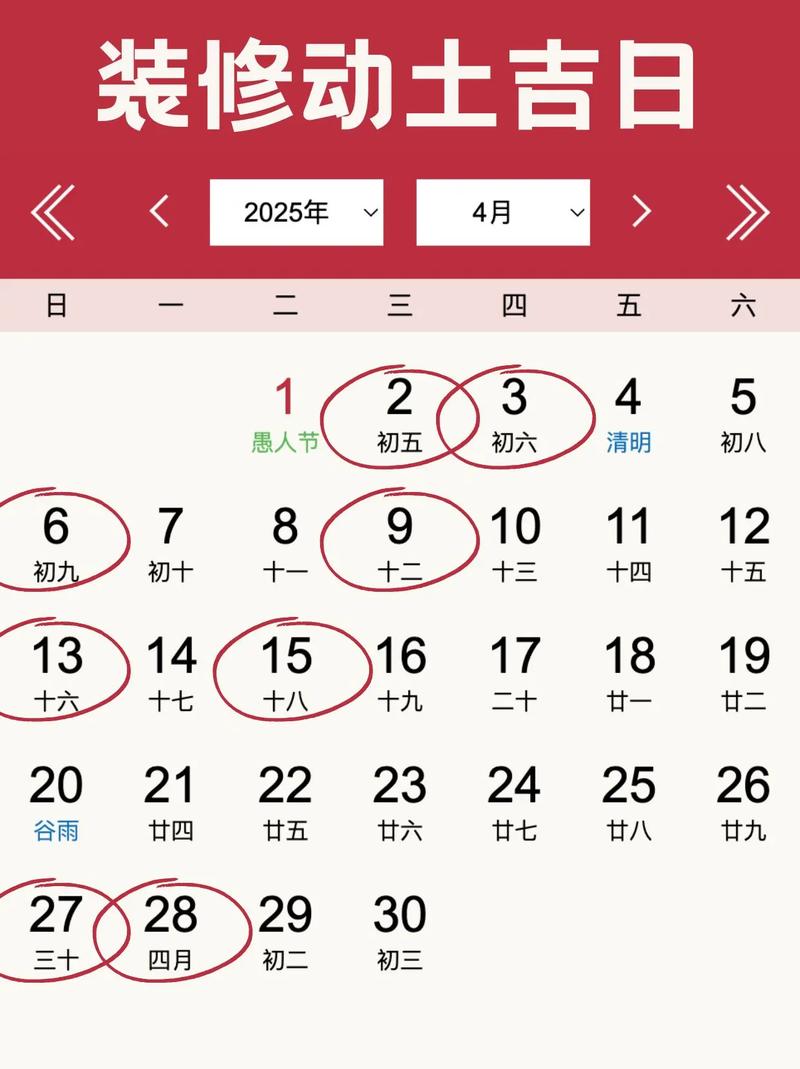Click the chevron inside the month dropdown box
800x1069 pixels.
(576, 212)
